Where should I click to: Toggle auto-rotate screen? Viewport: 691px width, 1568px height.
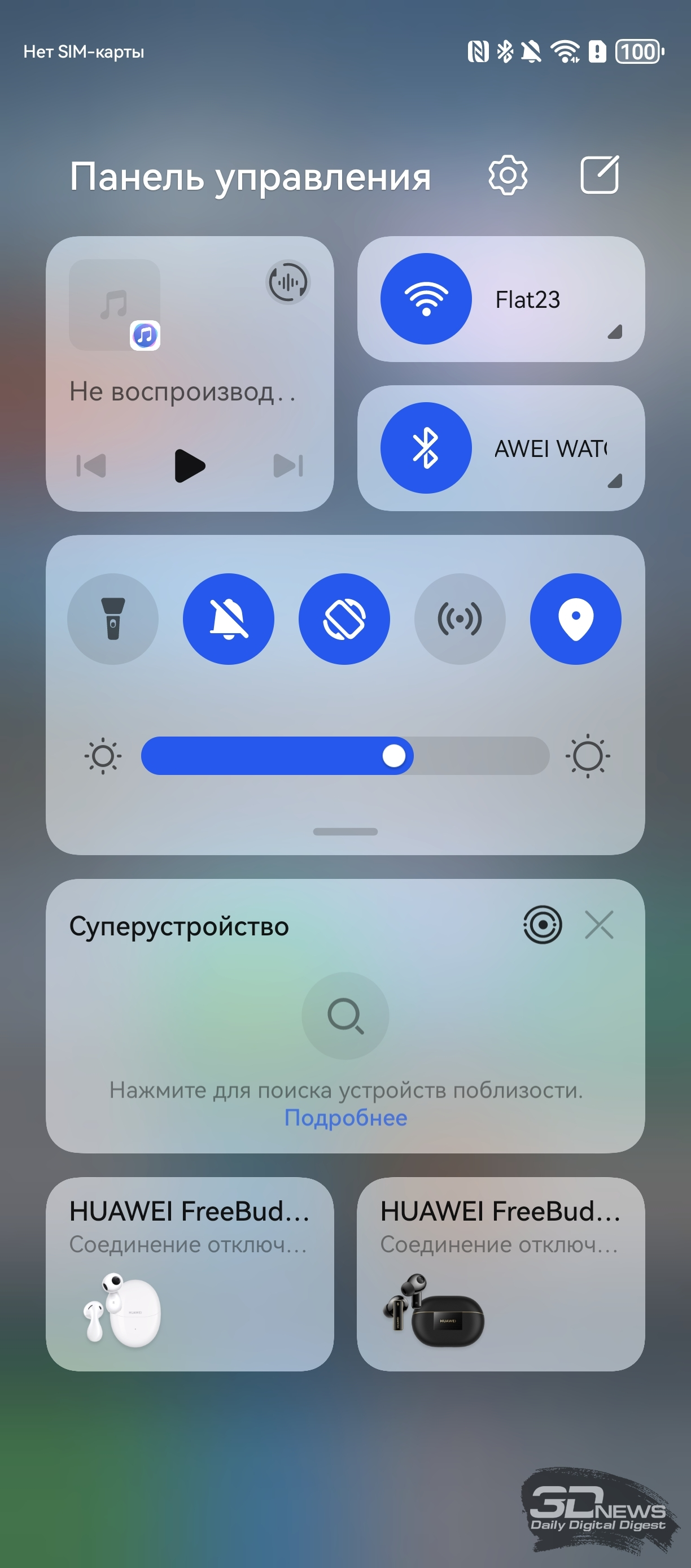pos(344,619)
